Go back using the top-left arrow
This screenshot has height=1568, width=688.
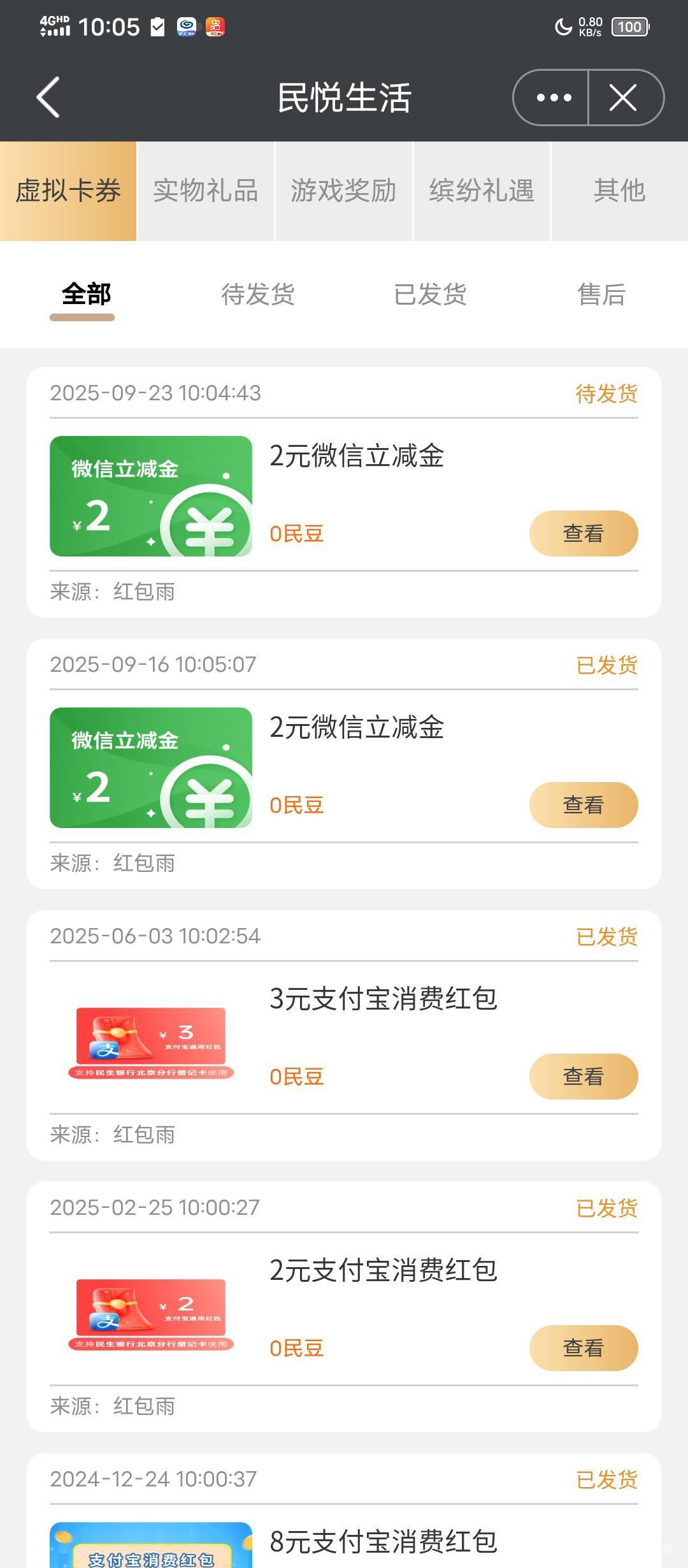48,98
